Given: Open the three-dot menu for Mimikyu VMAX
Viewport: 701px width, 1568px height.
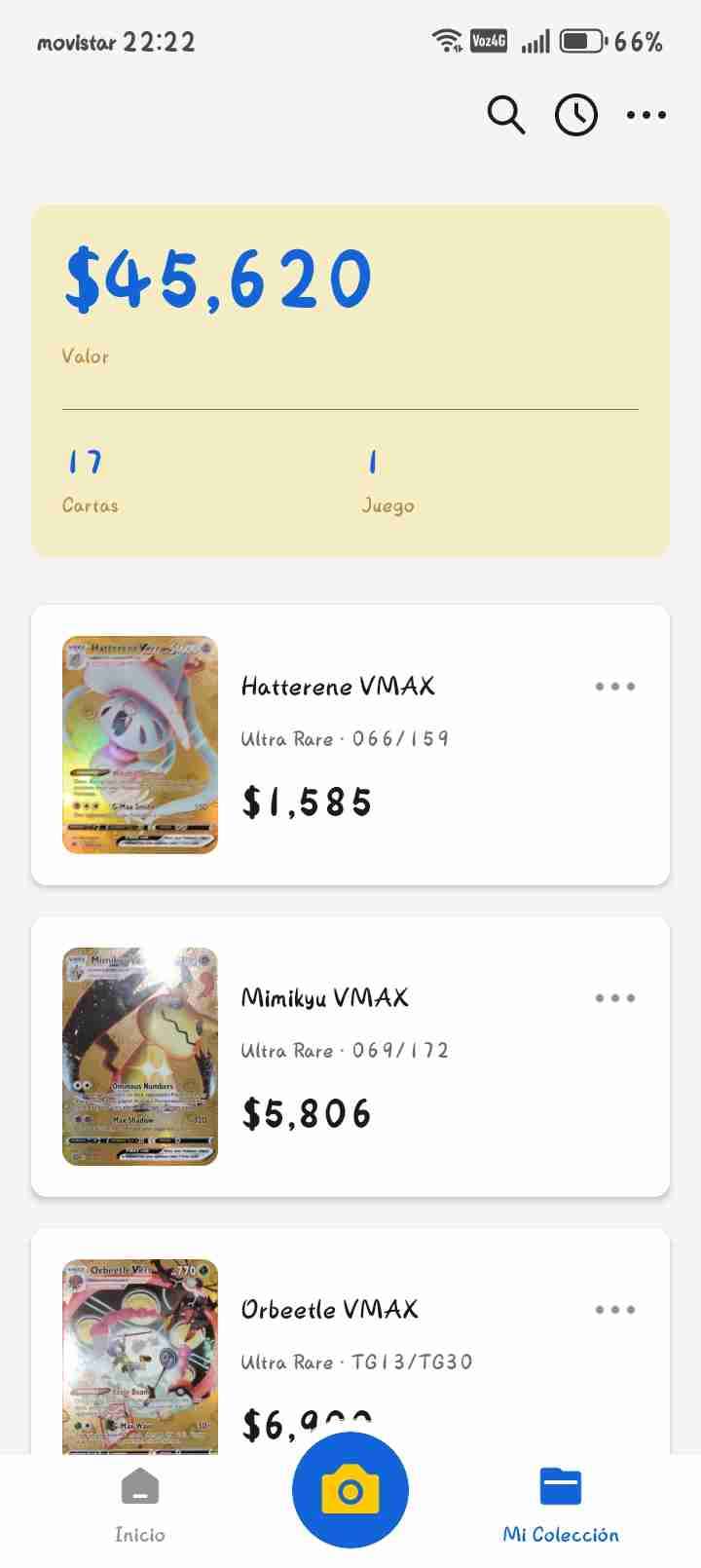Looking at the screenshot, I should click(x=614, y=997).
